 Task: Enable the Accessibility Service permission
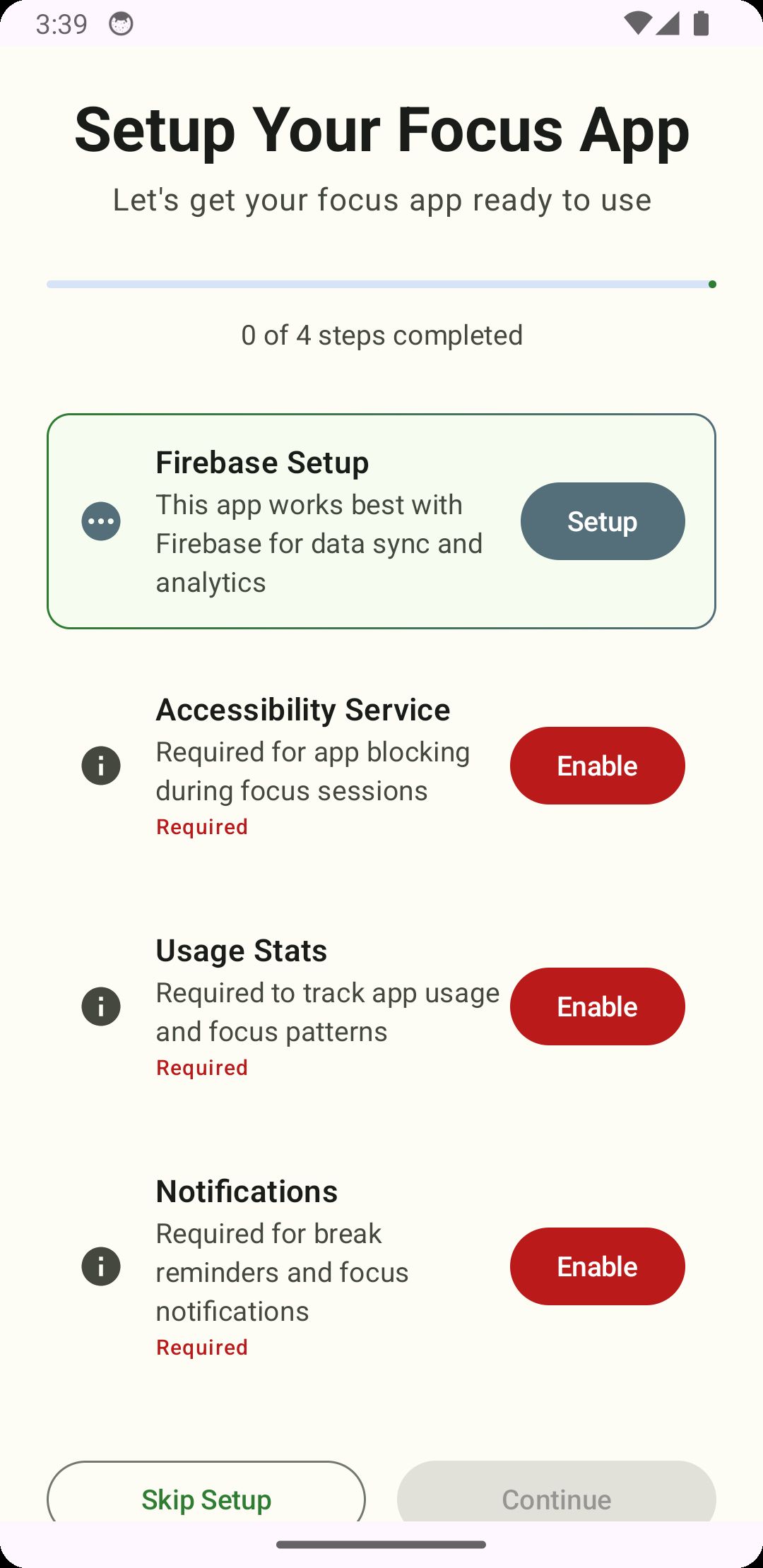coord(597,766)
